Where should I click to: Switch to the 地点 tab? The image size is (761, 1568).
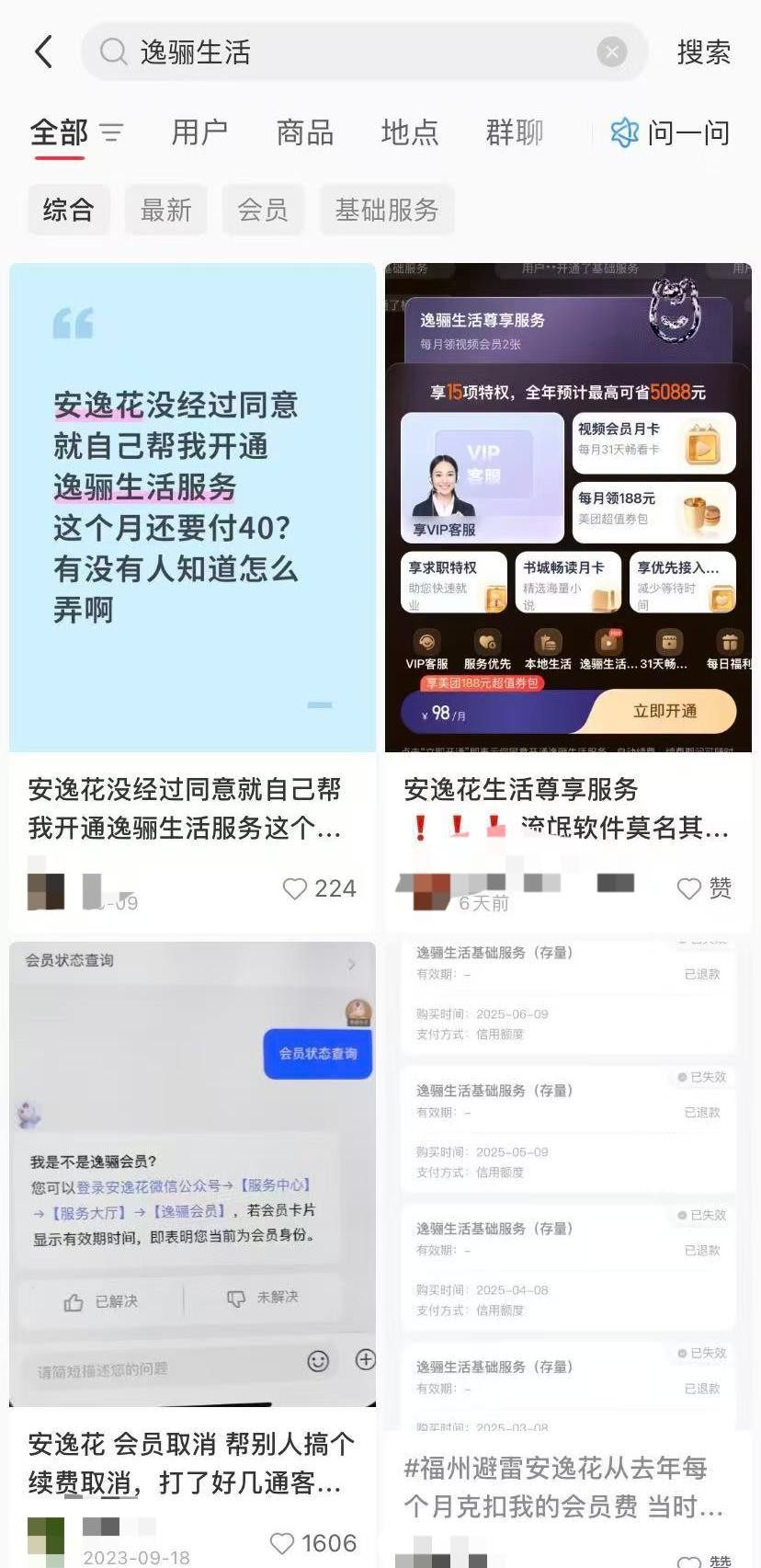[409, 133]
